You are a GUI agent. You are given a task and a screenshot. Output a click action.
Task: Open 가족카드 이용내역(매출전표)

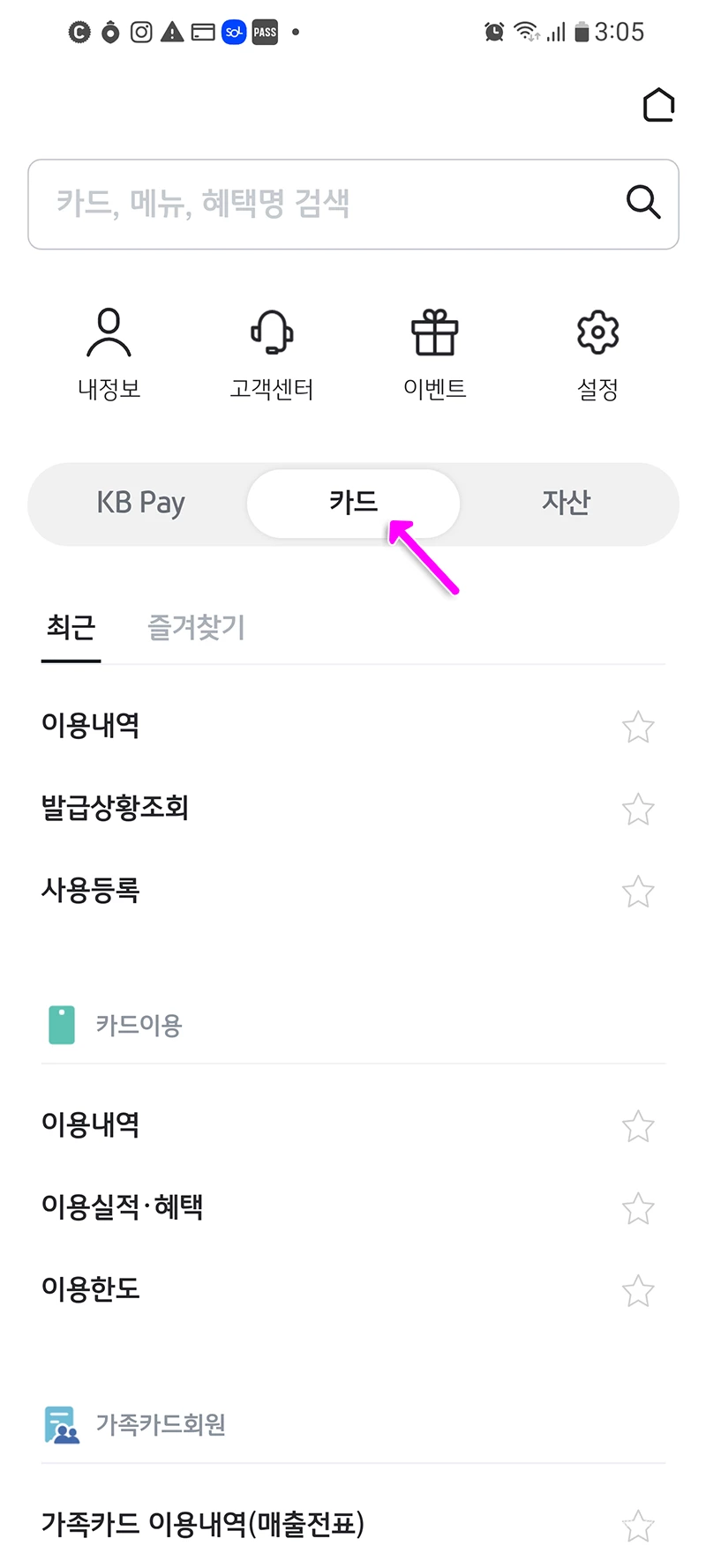coord(203,1524)
